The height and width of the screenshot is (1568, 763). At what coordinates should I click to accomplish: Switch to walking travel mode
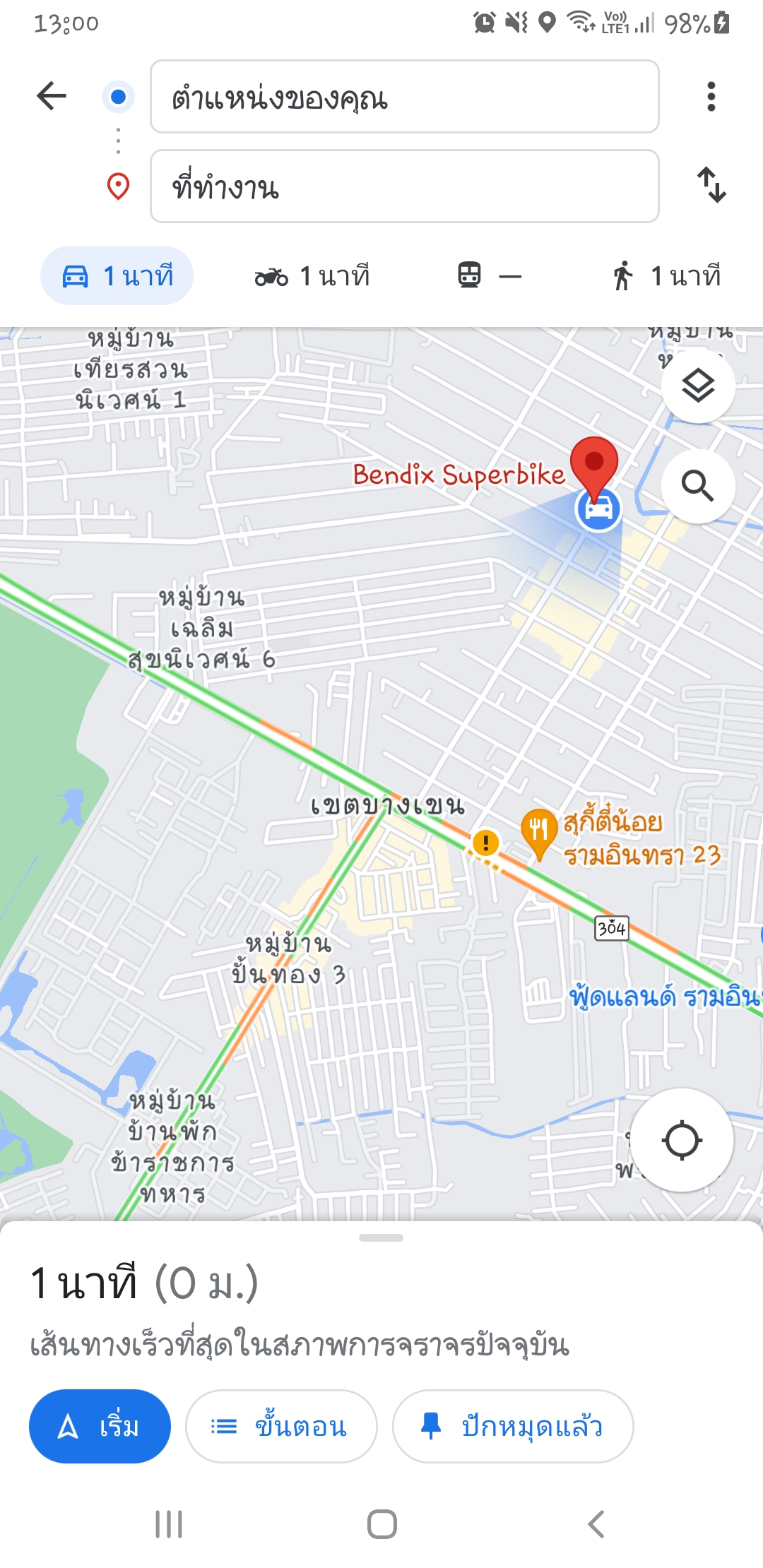pyautogui.click(x=667, y=276)
